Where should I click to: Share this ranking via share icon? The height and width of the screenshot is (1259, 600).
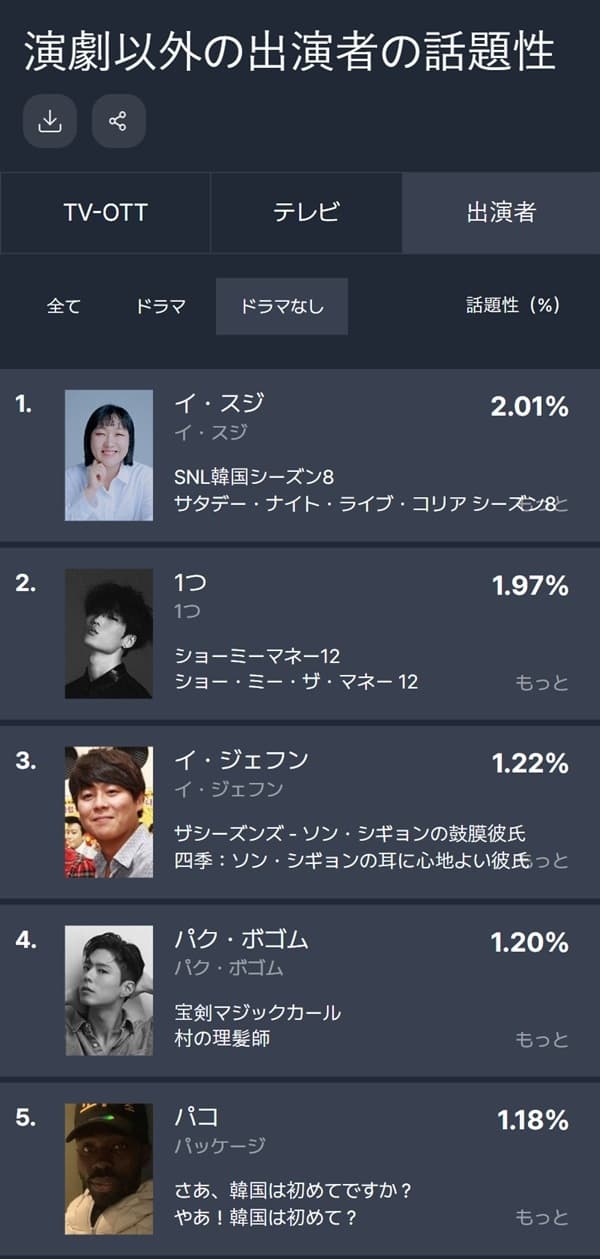click(118, 121)
